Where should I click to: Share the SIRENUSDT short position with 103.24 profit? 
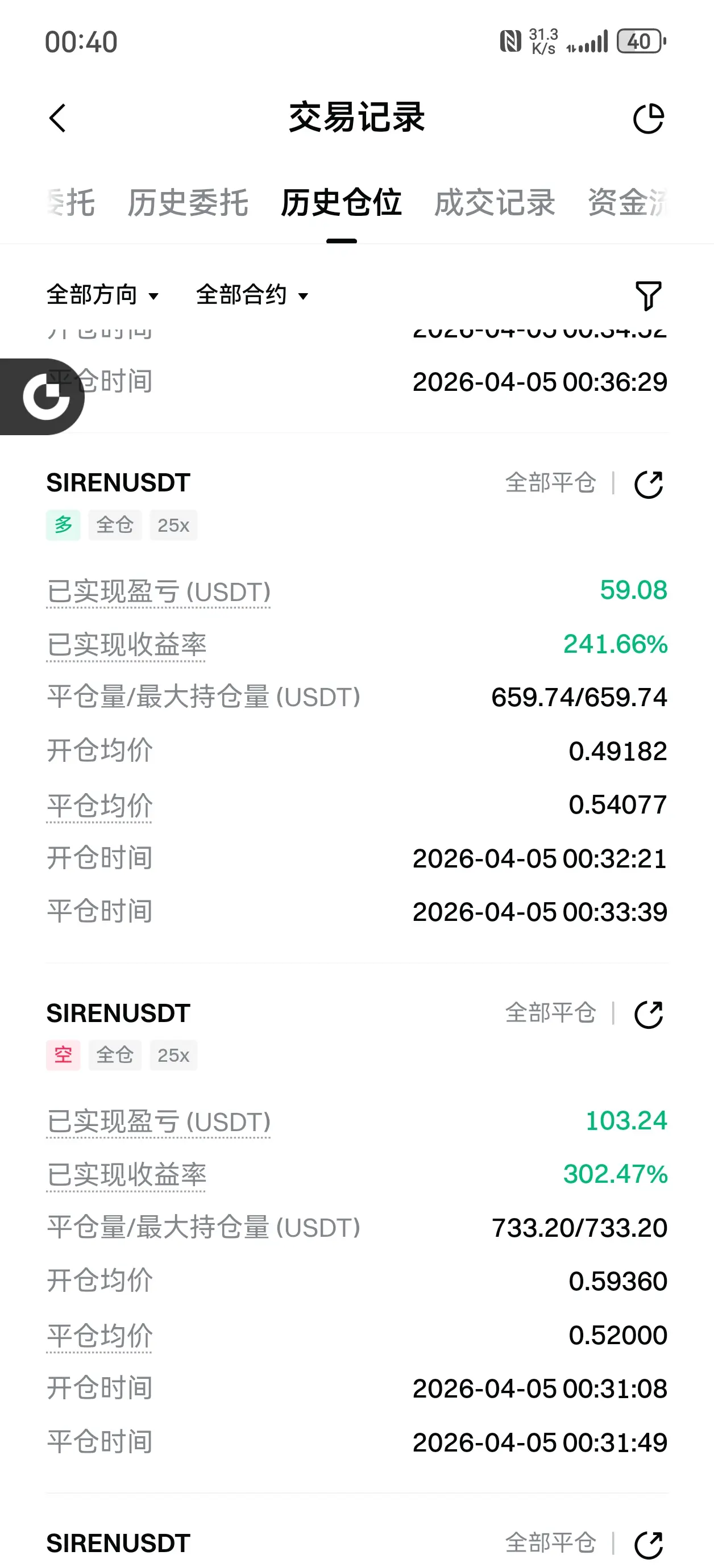tap(648, 1015)
